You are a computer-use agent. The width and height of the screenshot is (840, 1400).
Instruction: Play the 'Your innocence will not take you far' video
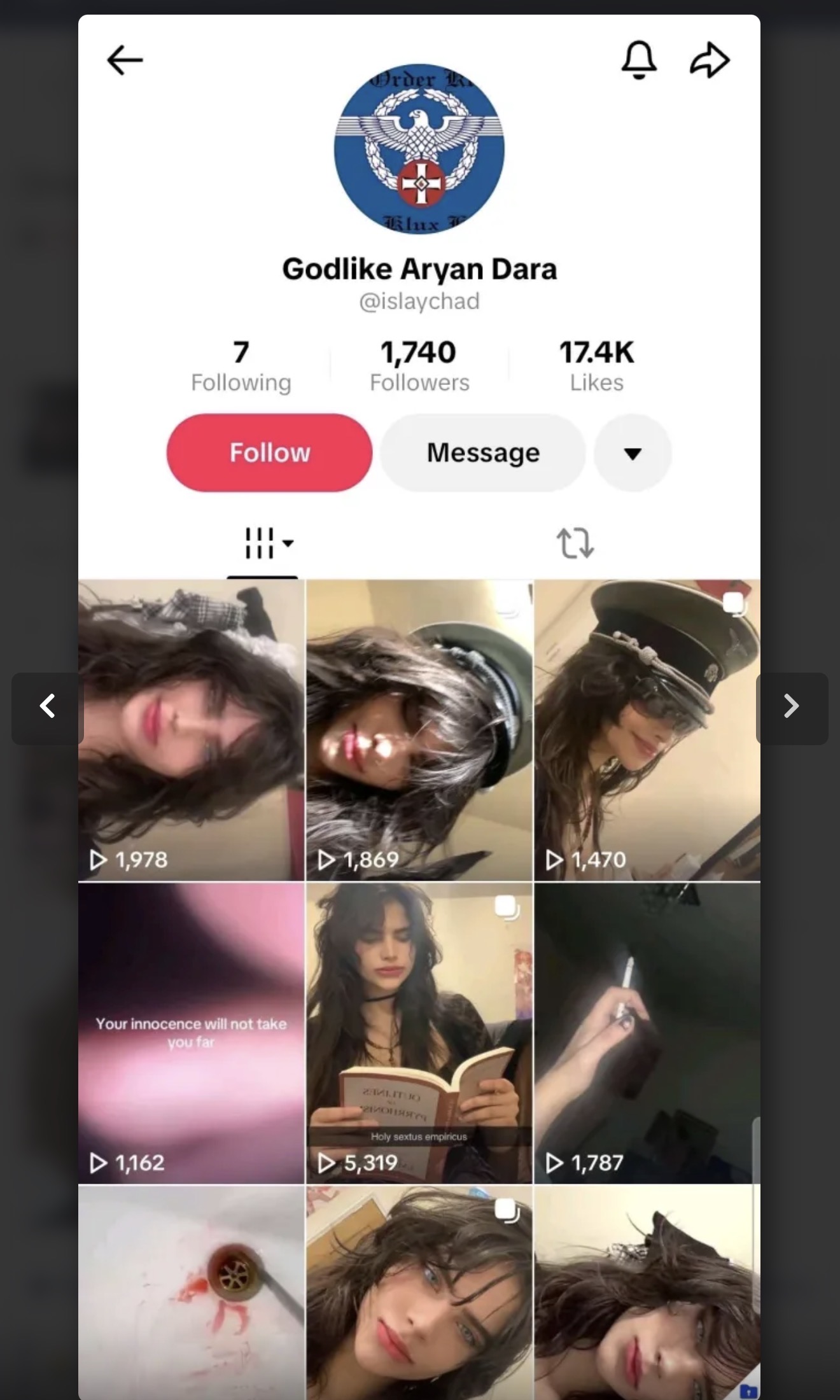click(191, 1032)
